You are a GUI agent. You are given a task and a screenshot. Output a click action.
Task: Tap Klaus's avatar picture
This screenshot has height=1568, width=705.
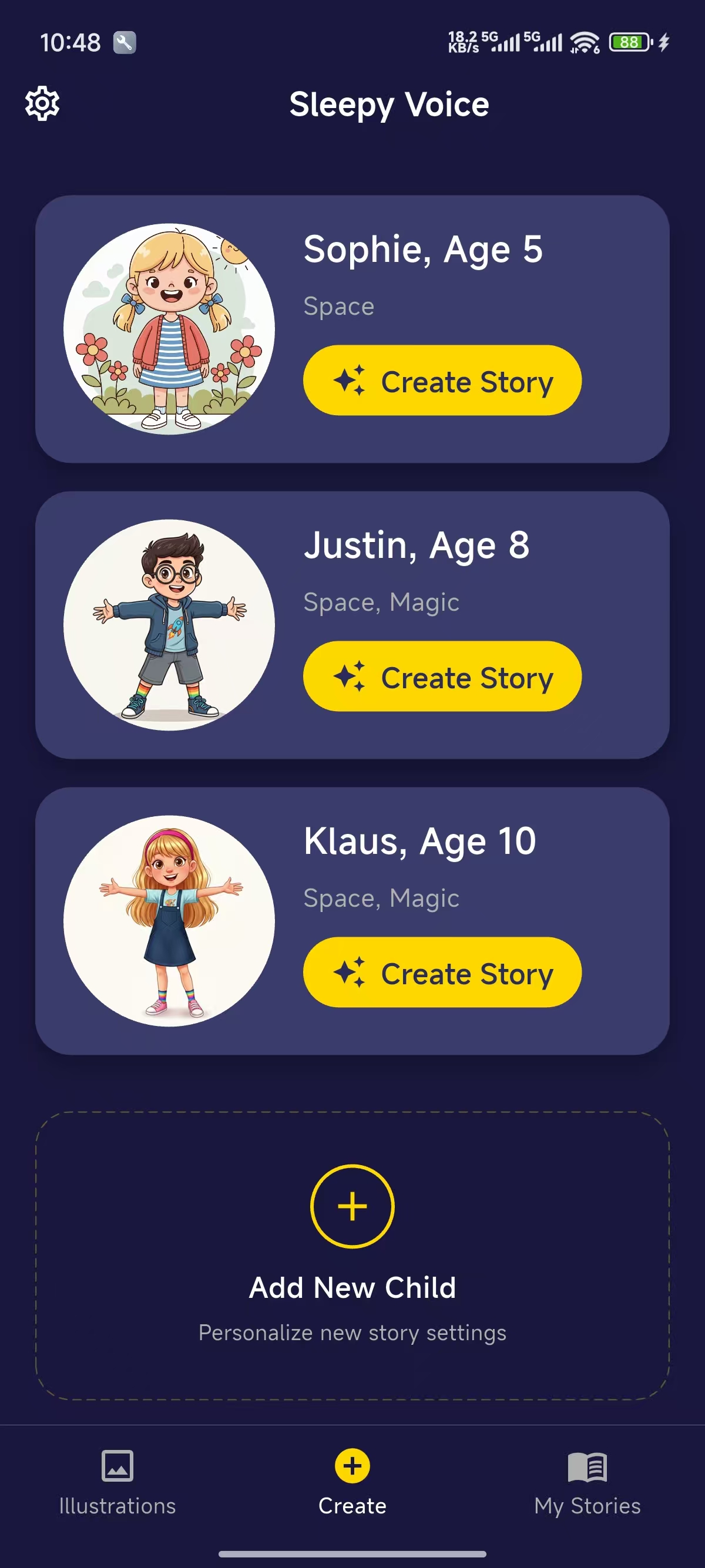click(168, 919)
